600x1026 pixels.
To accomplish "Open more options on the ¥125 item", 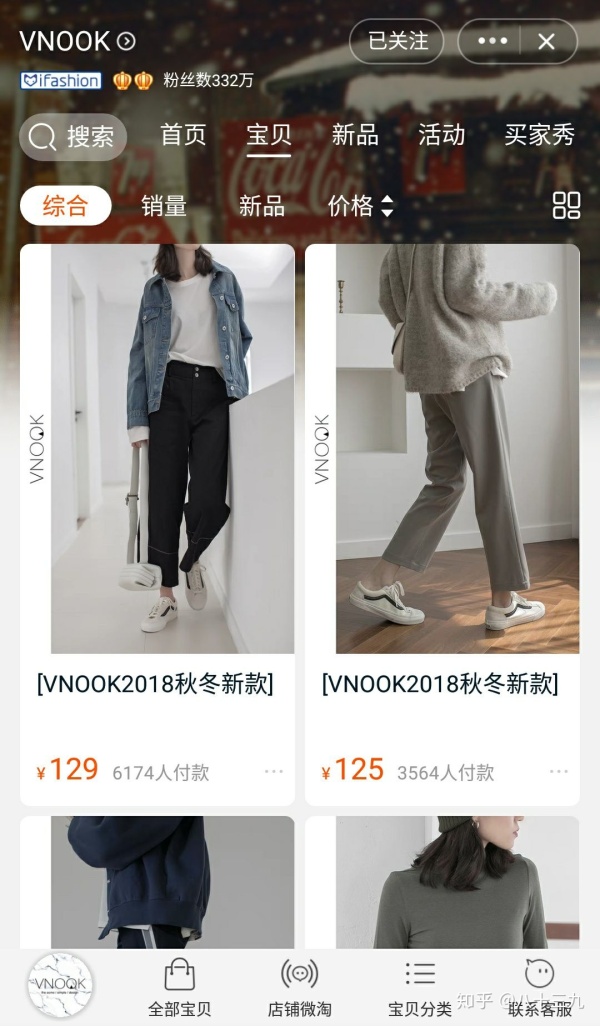I will (x=559, y=771).
